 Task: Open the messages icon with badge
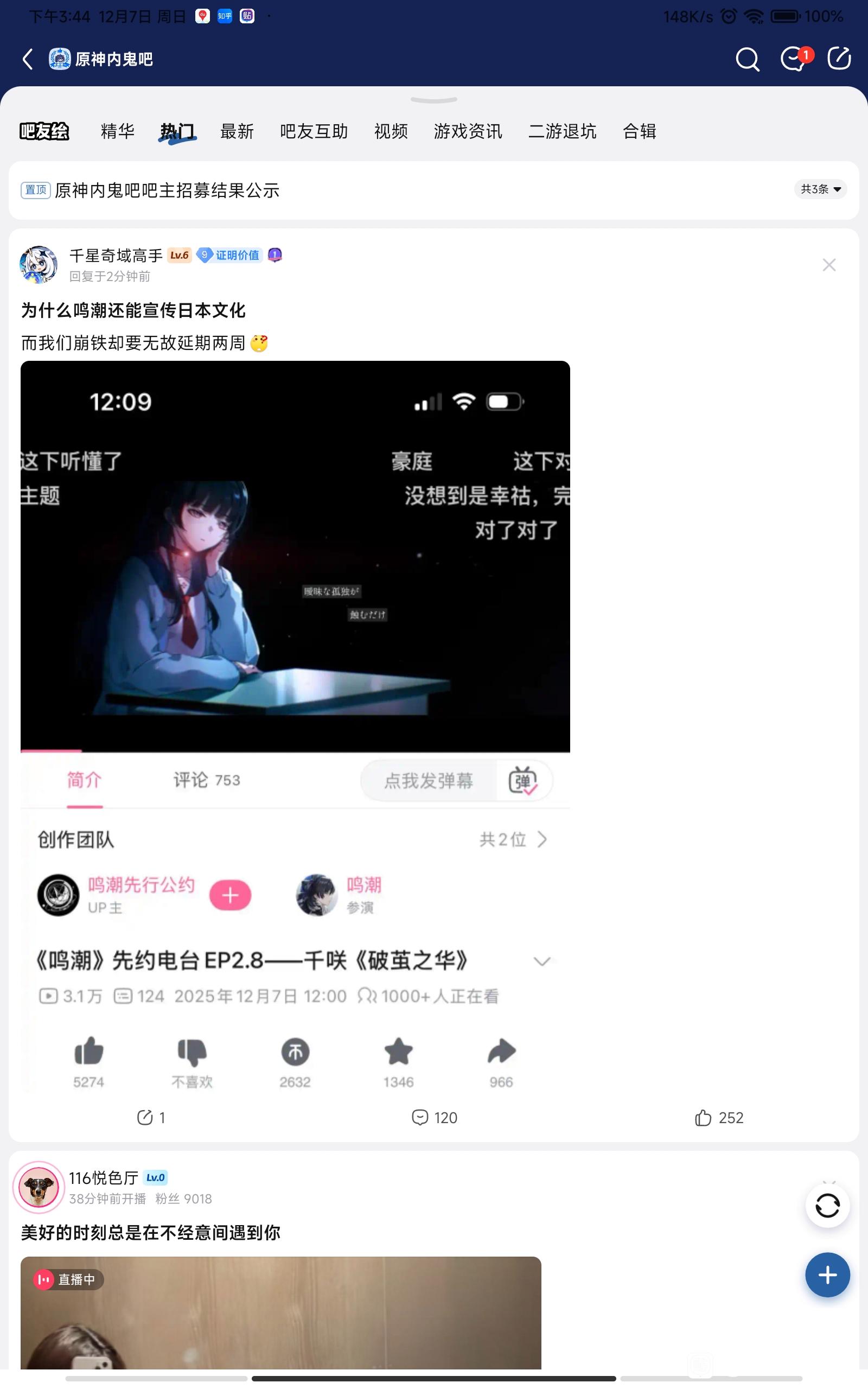794,59
